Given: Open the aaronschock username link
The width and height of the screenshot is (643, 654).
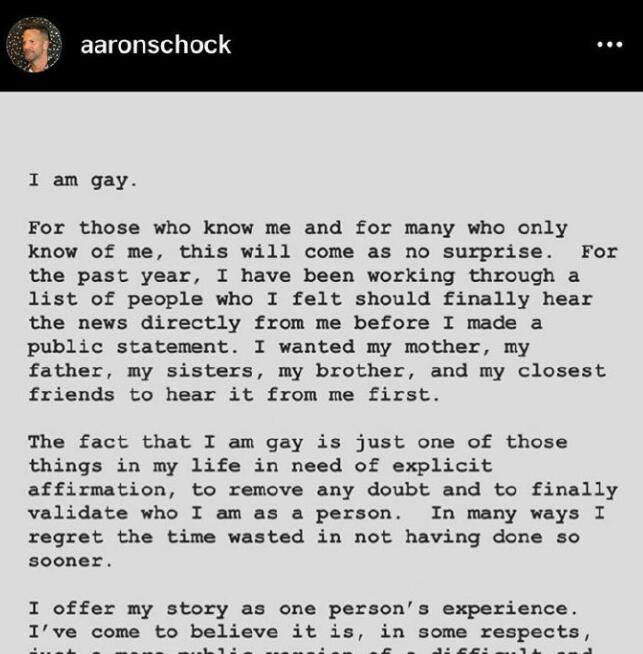Looking at the screenshot, I should coord(155,45).
